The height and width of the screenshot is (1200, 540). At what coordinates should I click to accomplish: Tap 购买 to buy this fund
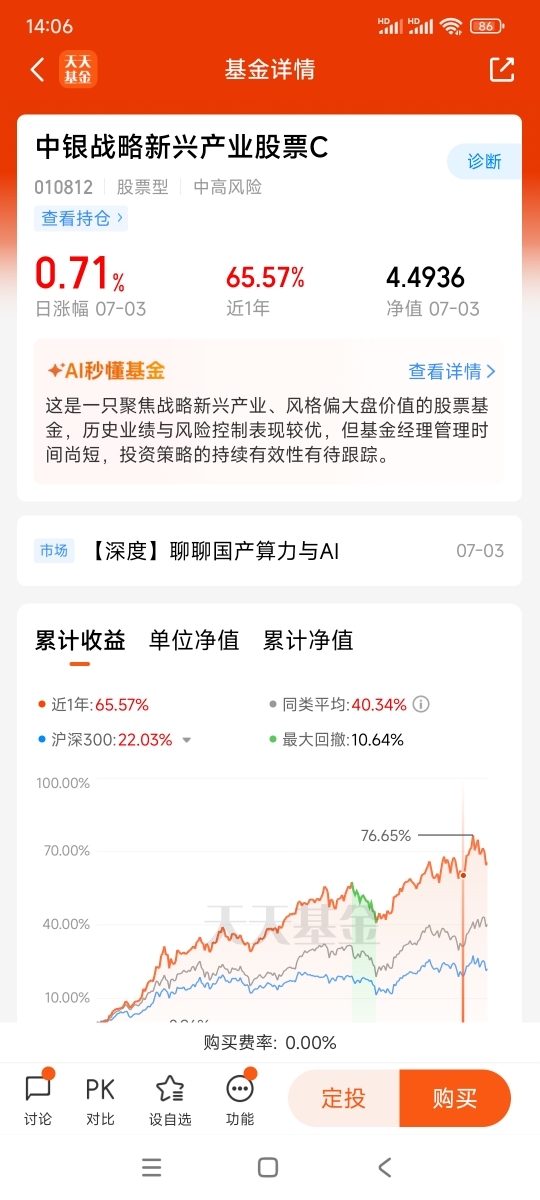455,1098
